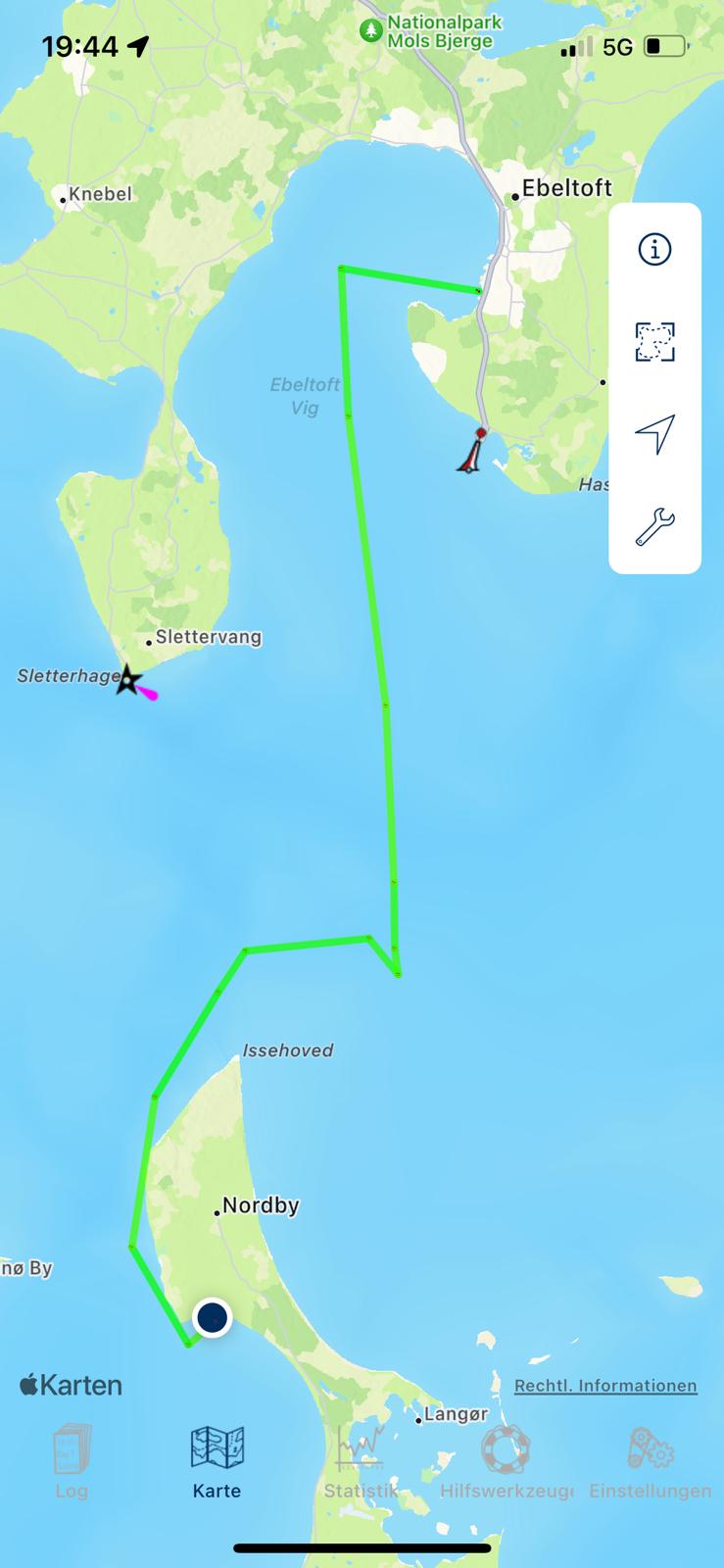The width and height of the screenshot is (724, 1568).
Task: Tap the area selection icon
Action: click(654, 342)
